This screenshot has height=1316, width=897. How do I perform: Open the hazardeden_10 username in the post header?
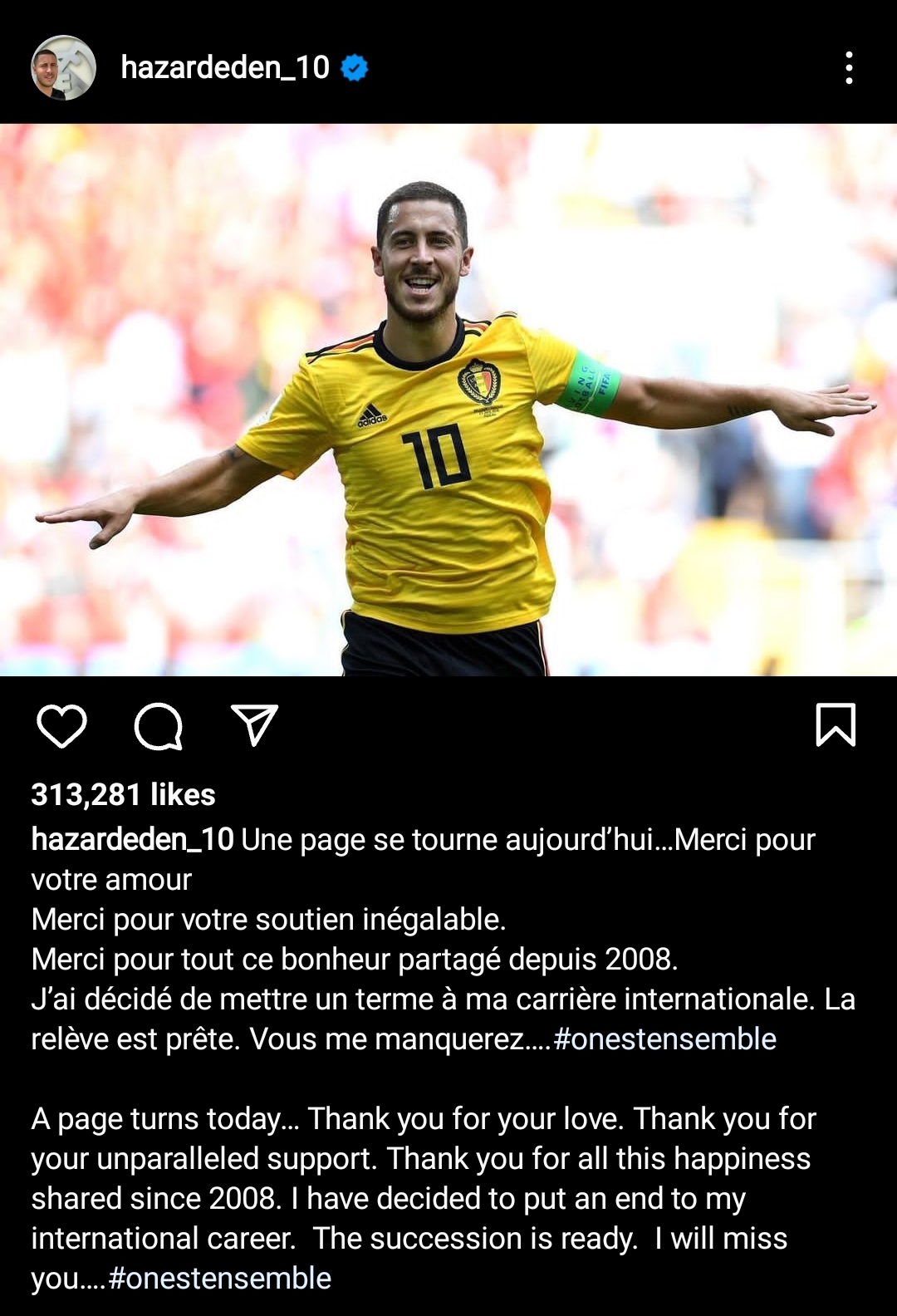(225, 68)
